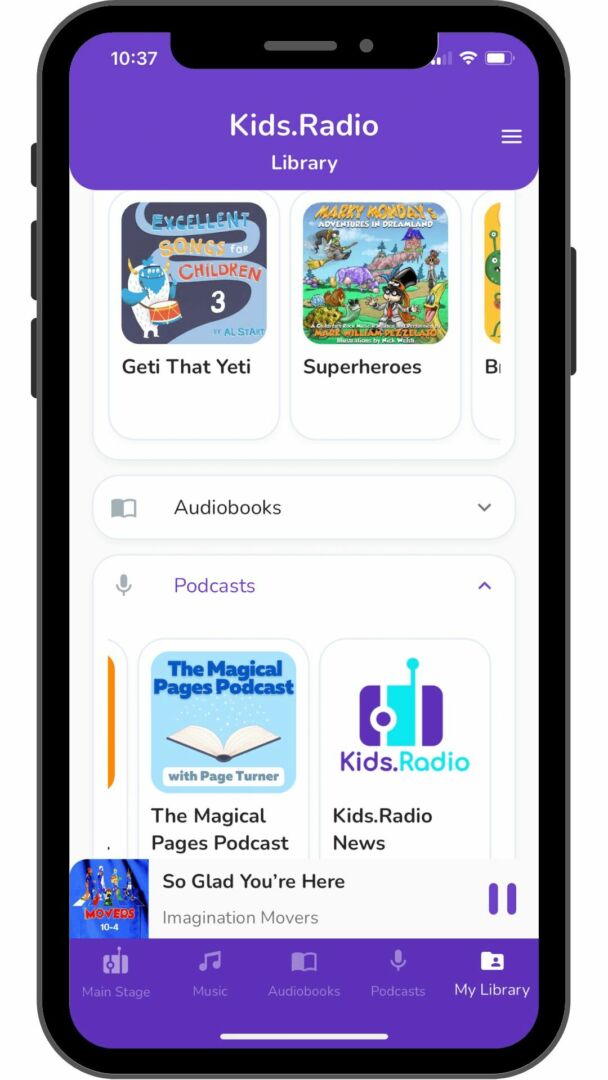Select the My Library tab
This screenshot has width=608, height=1080.
[x=492, y=974]
